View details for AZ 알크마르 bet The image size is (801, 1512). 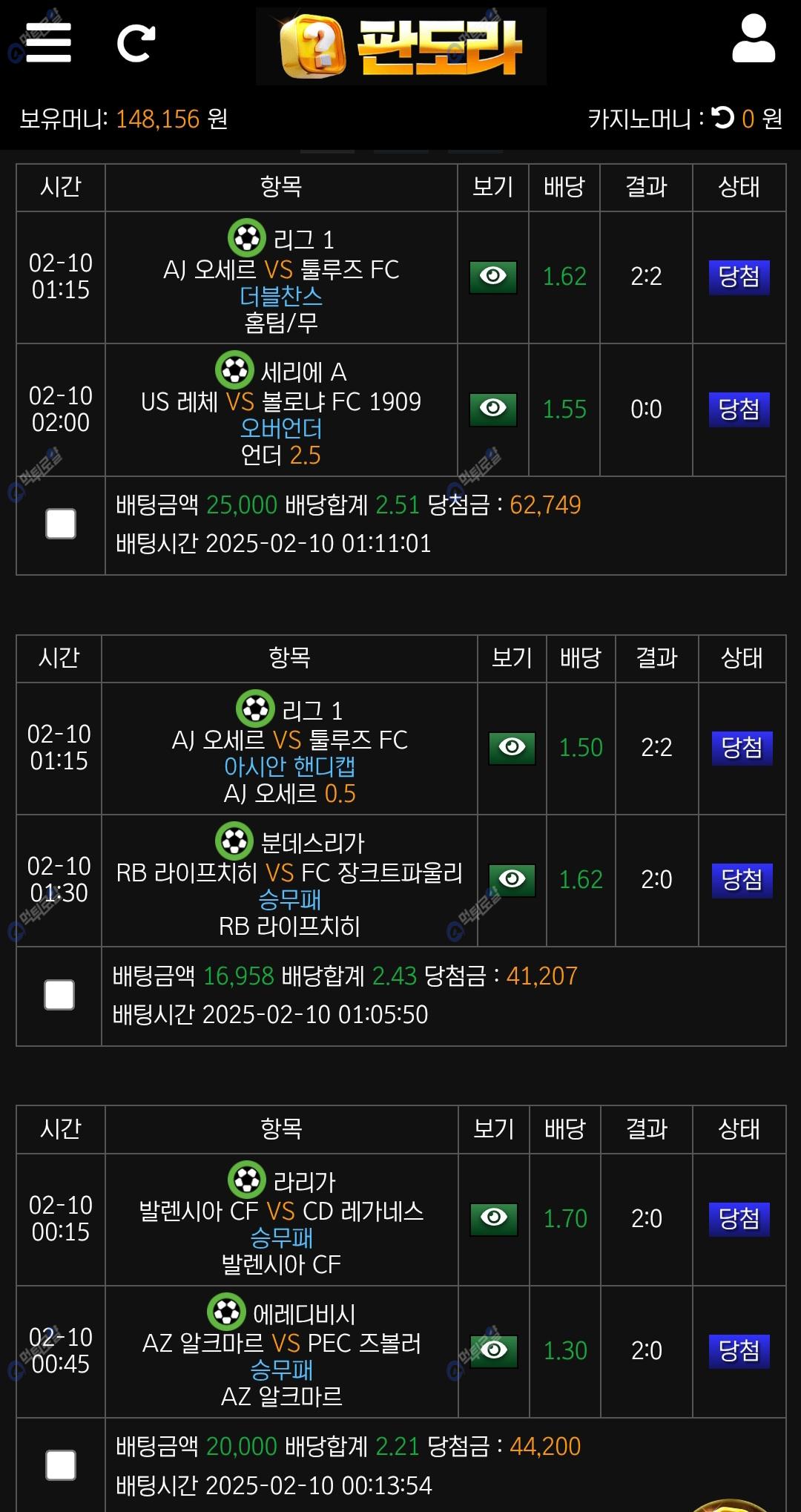click(x=494, y=1350)
